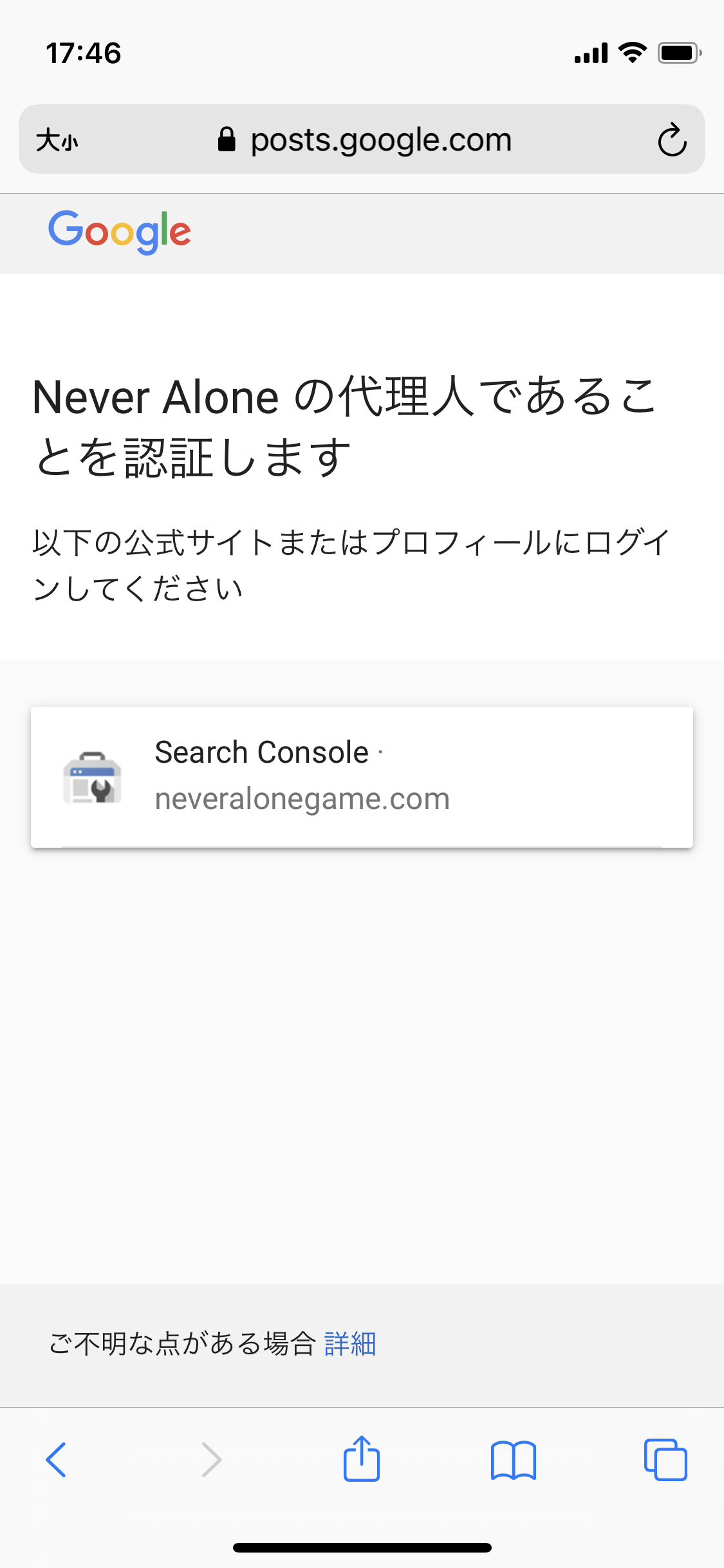The height and width of the screenshot is (1568, 724).
Task: Open Safari bookmarks
Action: click(x=513, y=1459)
